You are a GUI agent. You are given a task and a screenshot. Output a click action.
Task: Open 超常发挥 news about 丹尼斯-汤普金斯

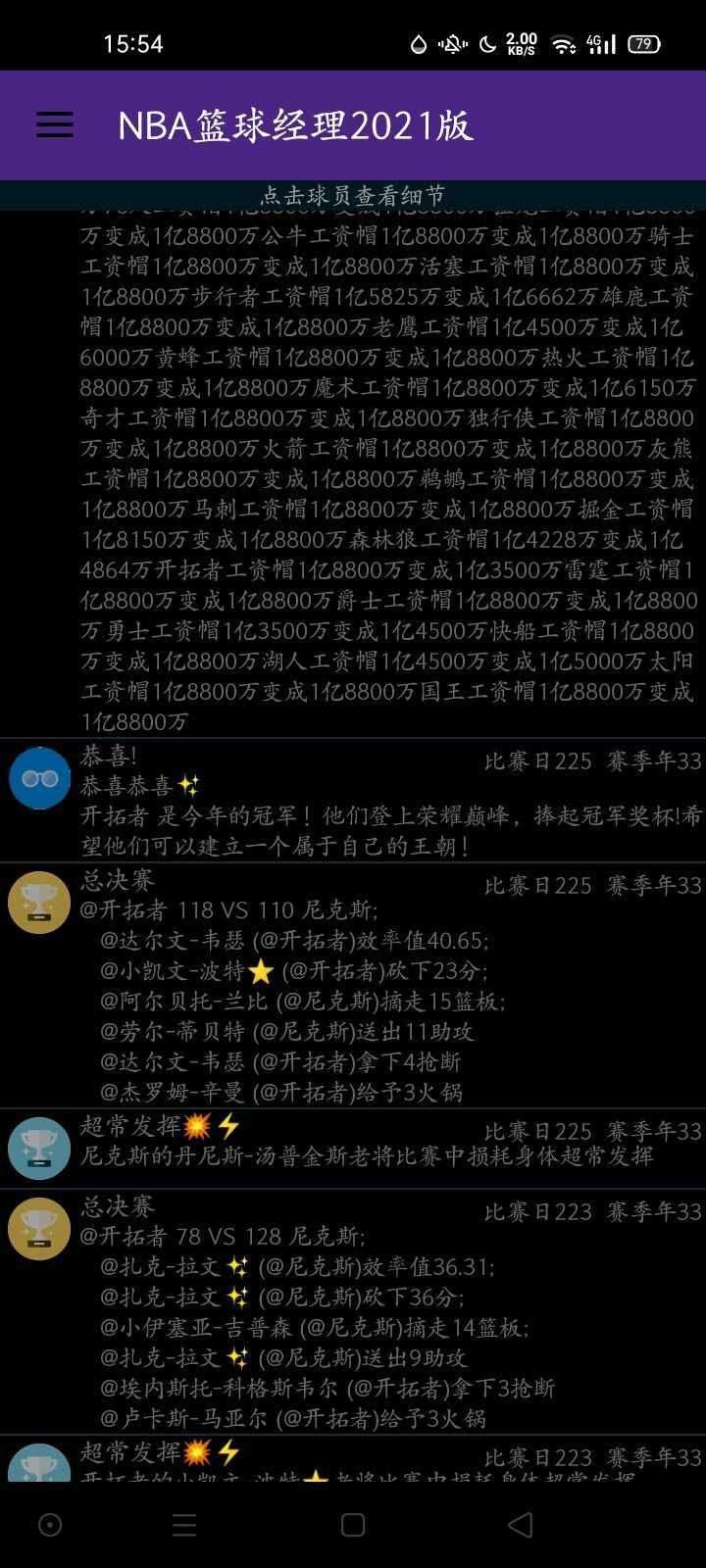tap(367, 1156)
